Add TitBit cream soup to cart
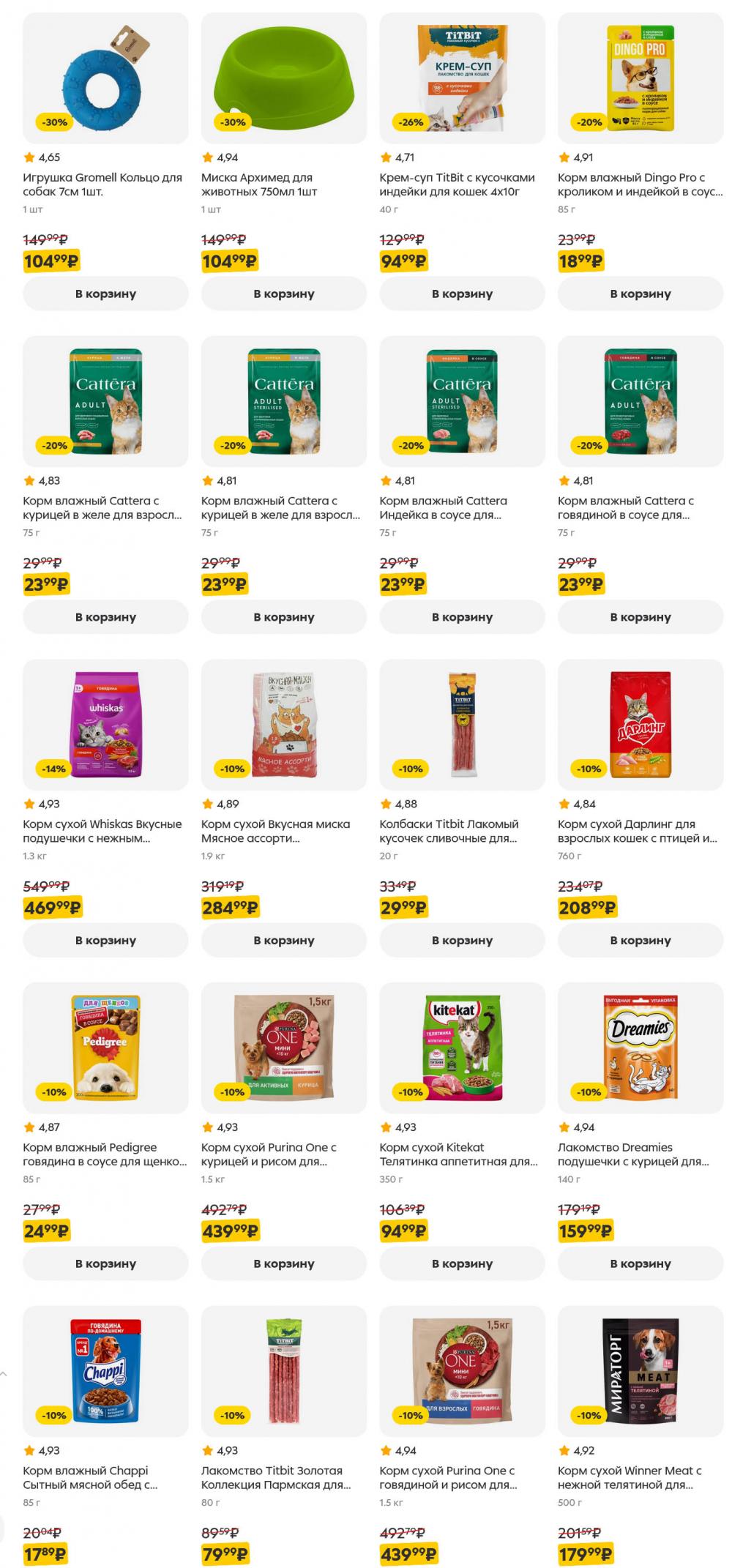The image size is (732, 1568). (462, 294)
